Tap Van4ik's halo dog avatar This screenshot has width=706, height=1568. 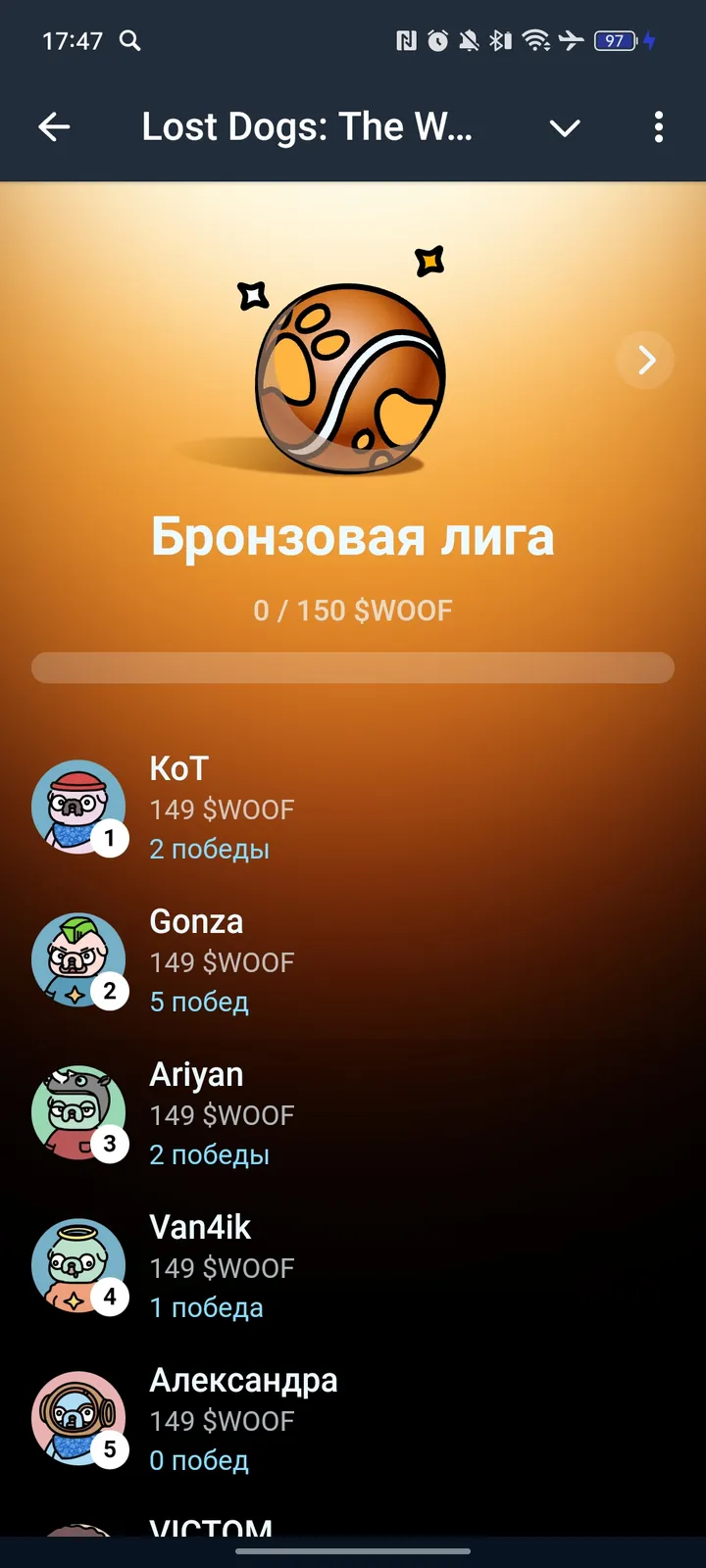tap(78, 1264)
